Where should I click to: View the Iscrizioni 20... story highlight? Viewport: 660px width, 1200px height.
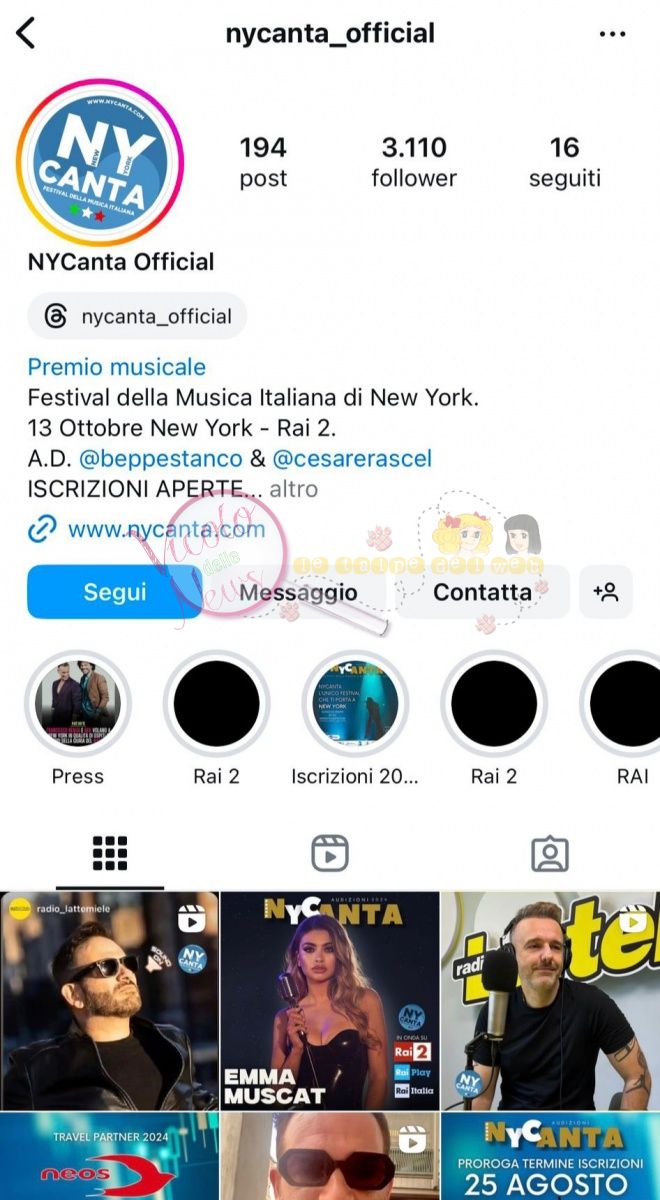[x=354, y=703]
